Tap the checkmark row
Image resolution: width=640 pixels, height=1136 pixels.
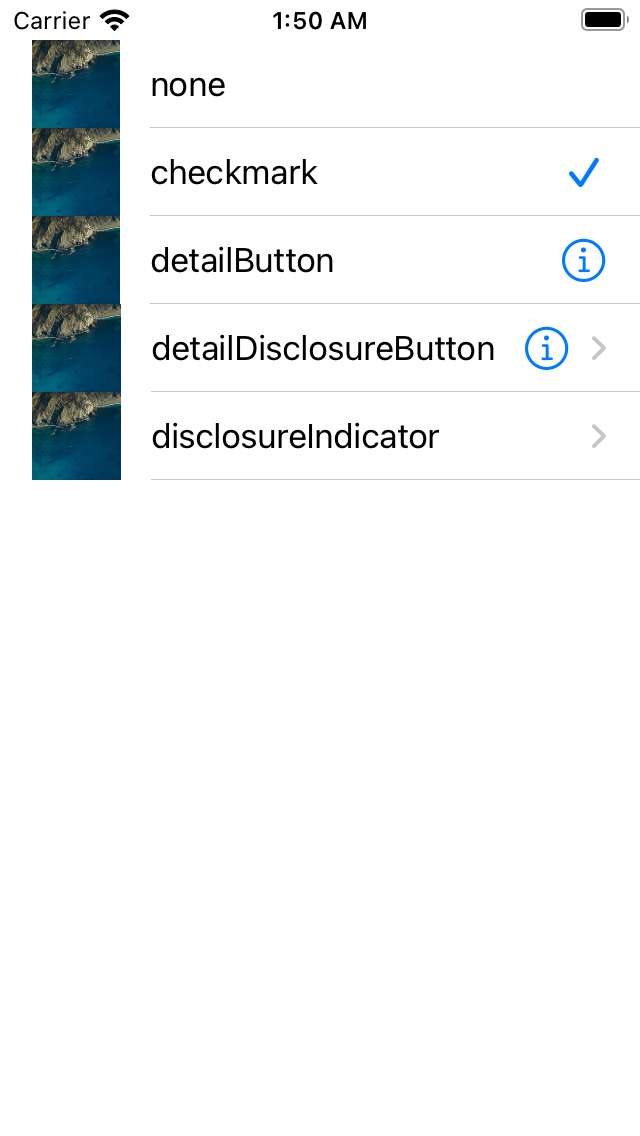tap(320, 172)
